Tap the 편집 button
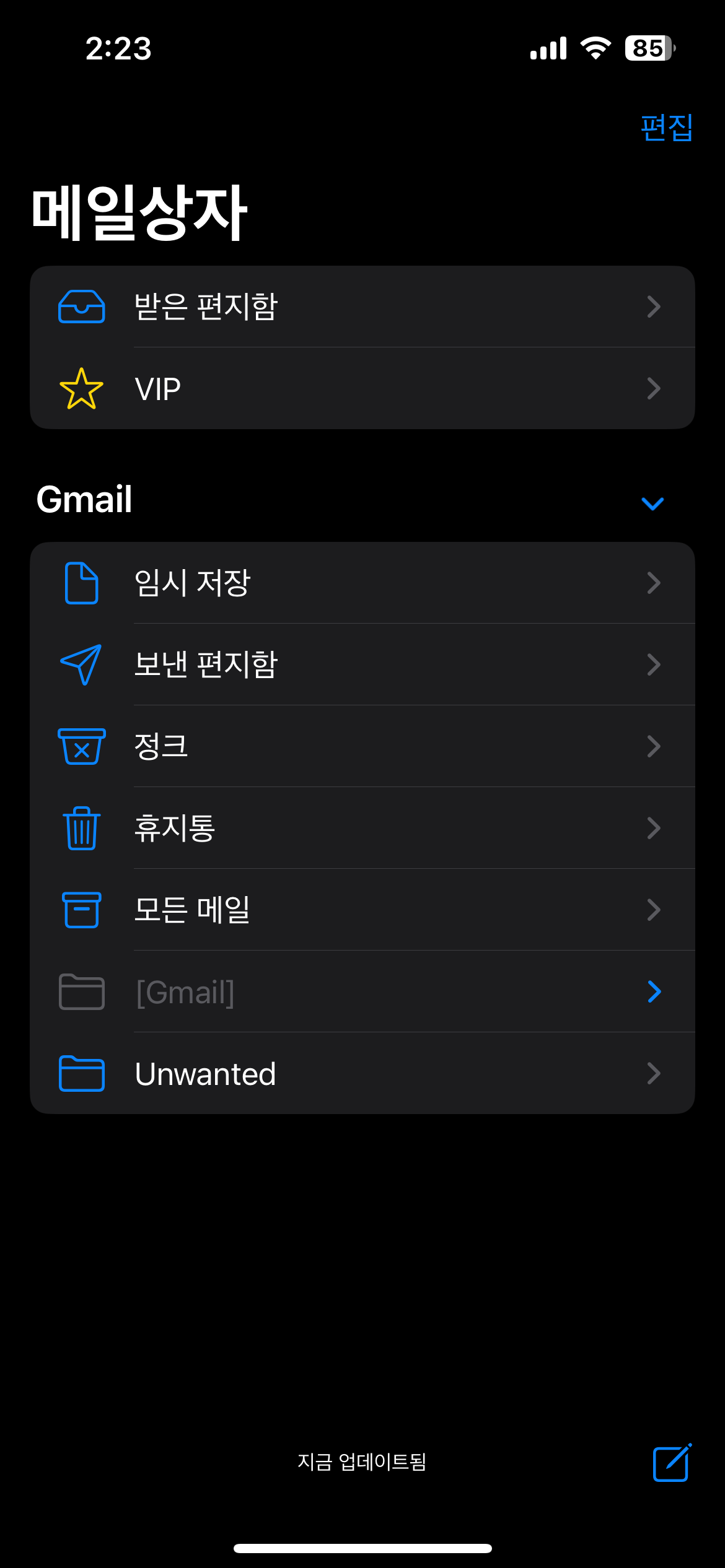725x1568 pixels. 666,128
